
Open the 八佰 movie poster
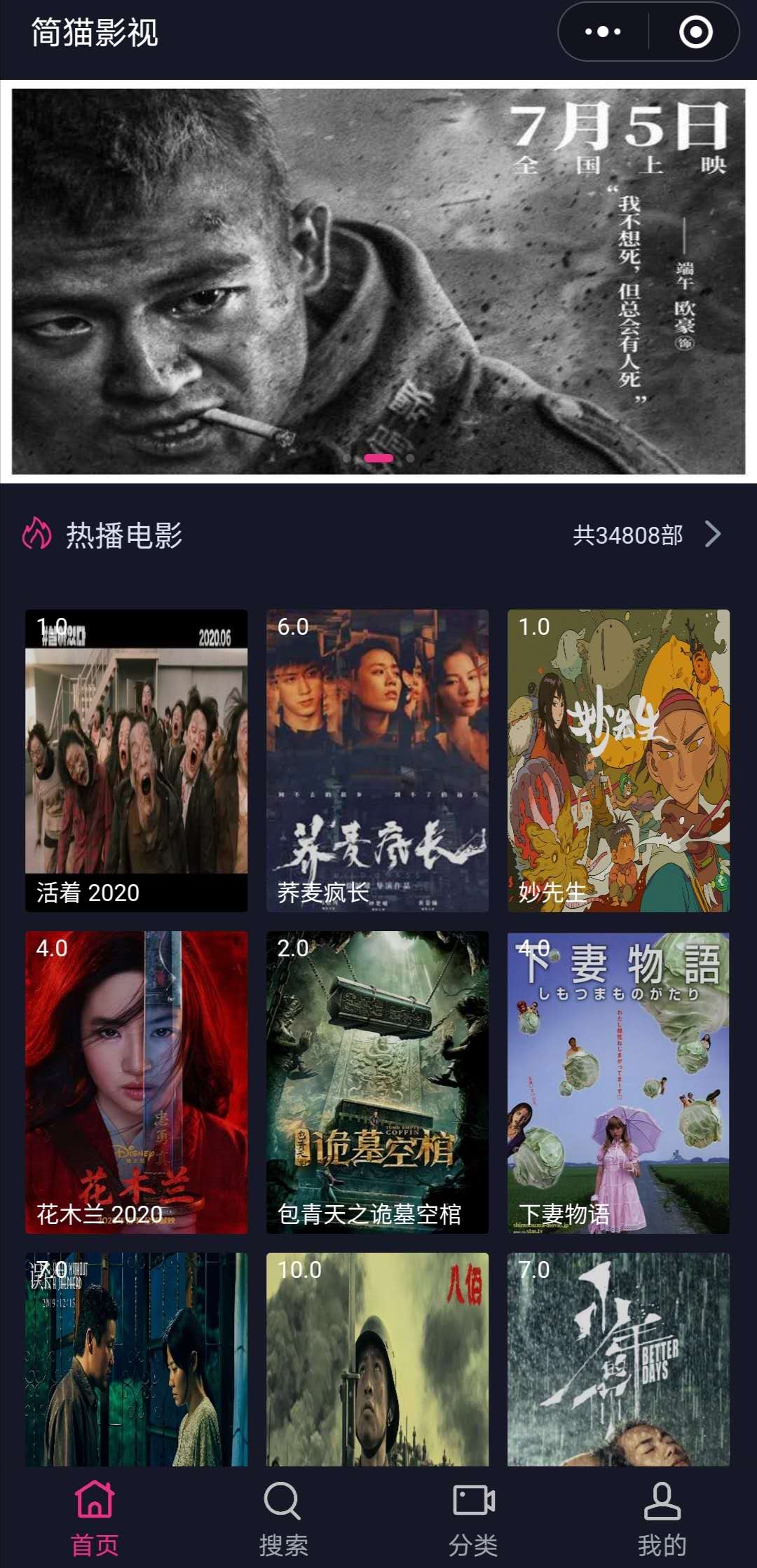pos(377,1359)
